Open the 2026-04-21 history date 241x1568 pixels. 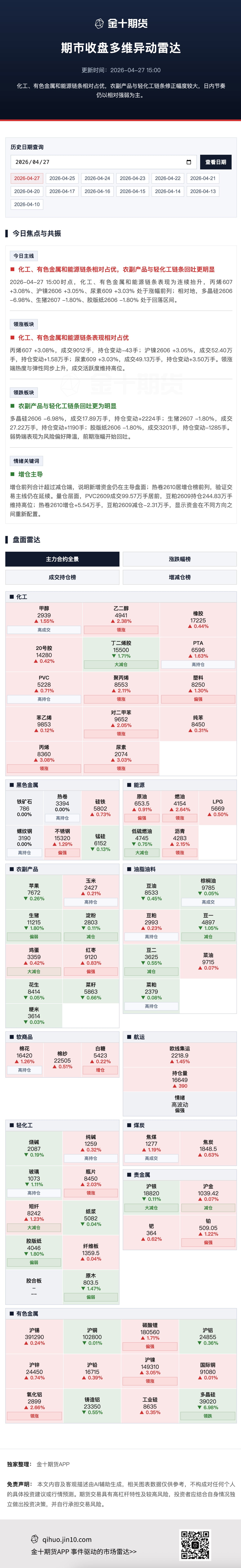point(203,178)
